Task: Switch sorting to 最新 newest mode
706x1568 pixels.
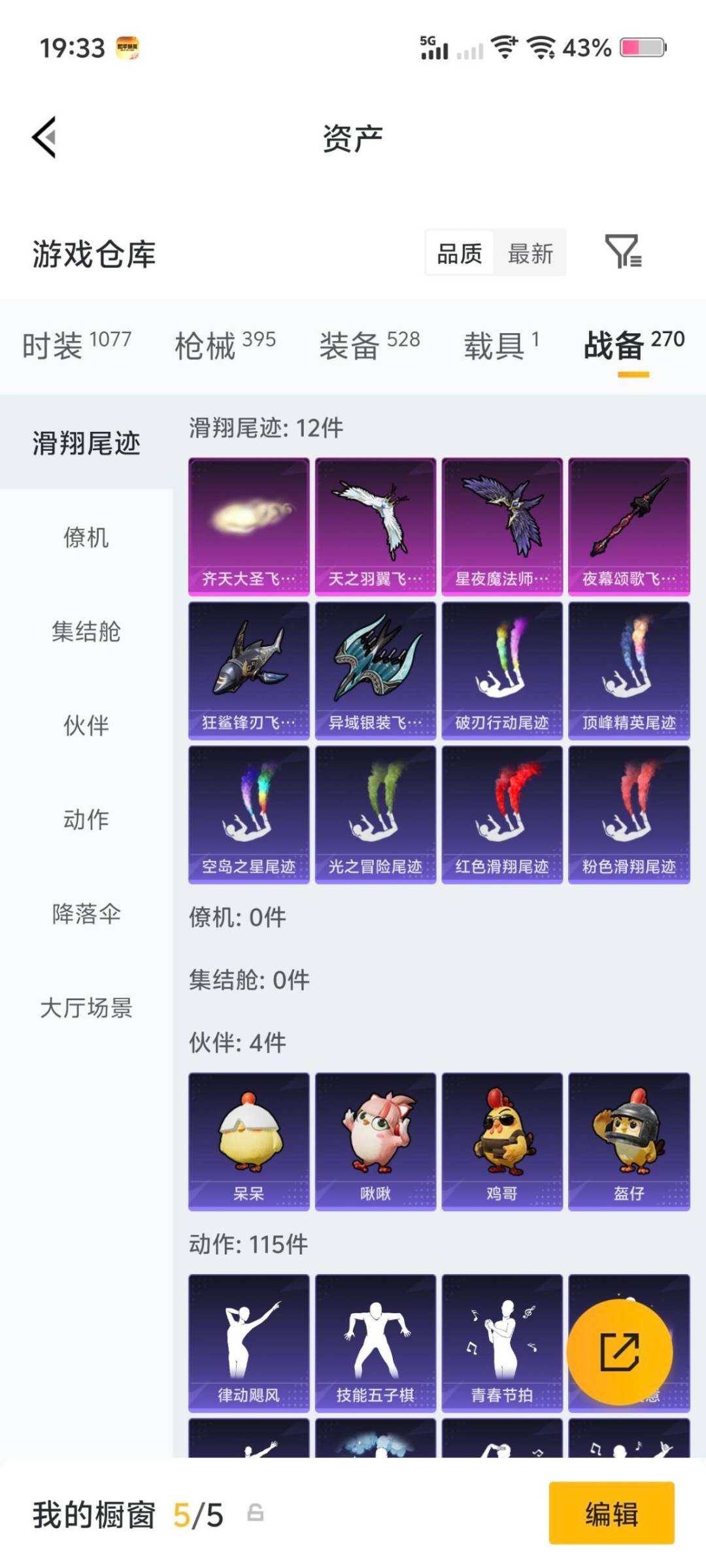Action: tap(530, 253)
